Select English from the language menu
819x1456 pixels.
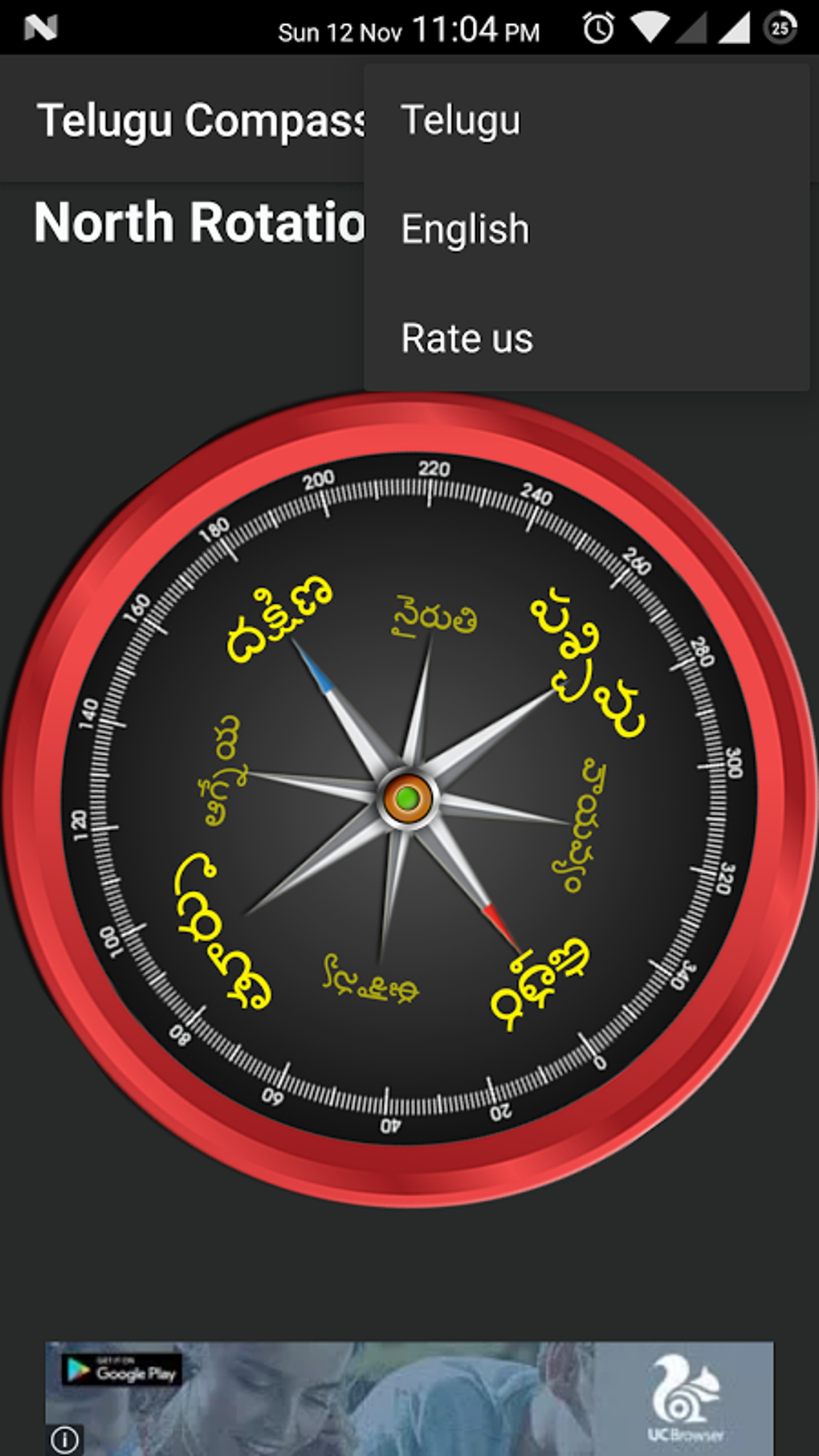463,230
